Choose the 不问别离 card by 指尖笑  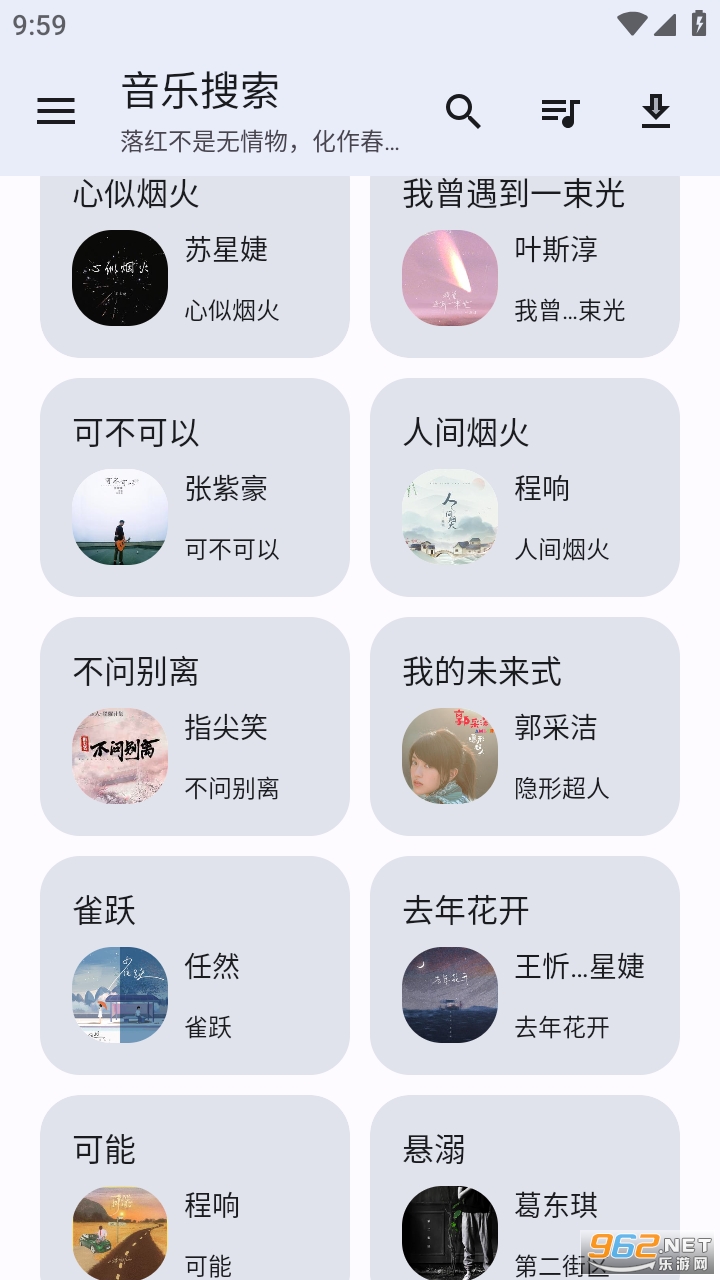click(x=195, y=726)
